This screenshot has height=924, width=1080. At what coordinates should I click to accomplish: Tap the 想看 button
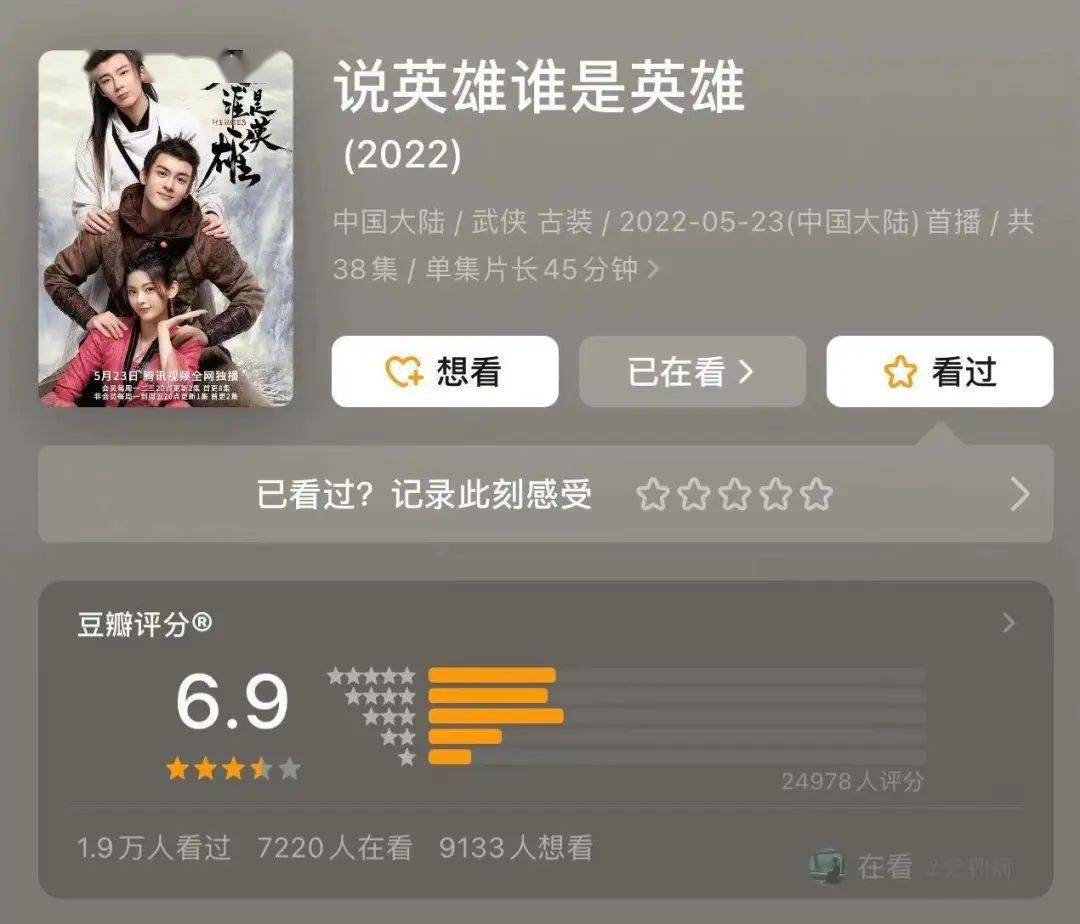(x=444, y=372)
